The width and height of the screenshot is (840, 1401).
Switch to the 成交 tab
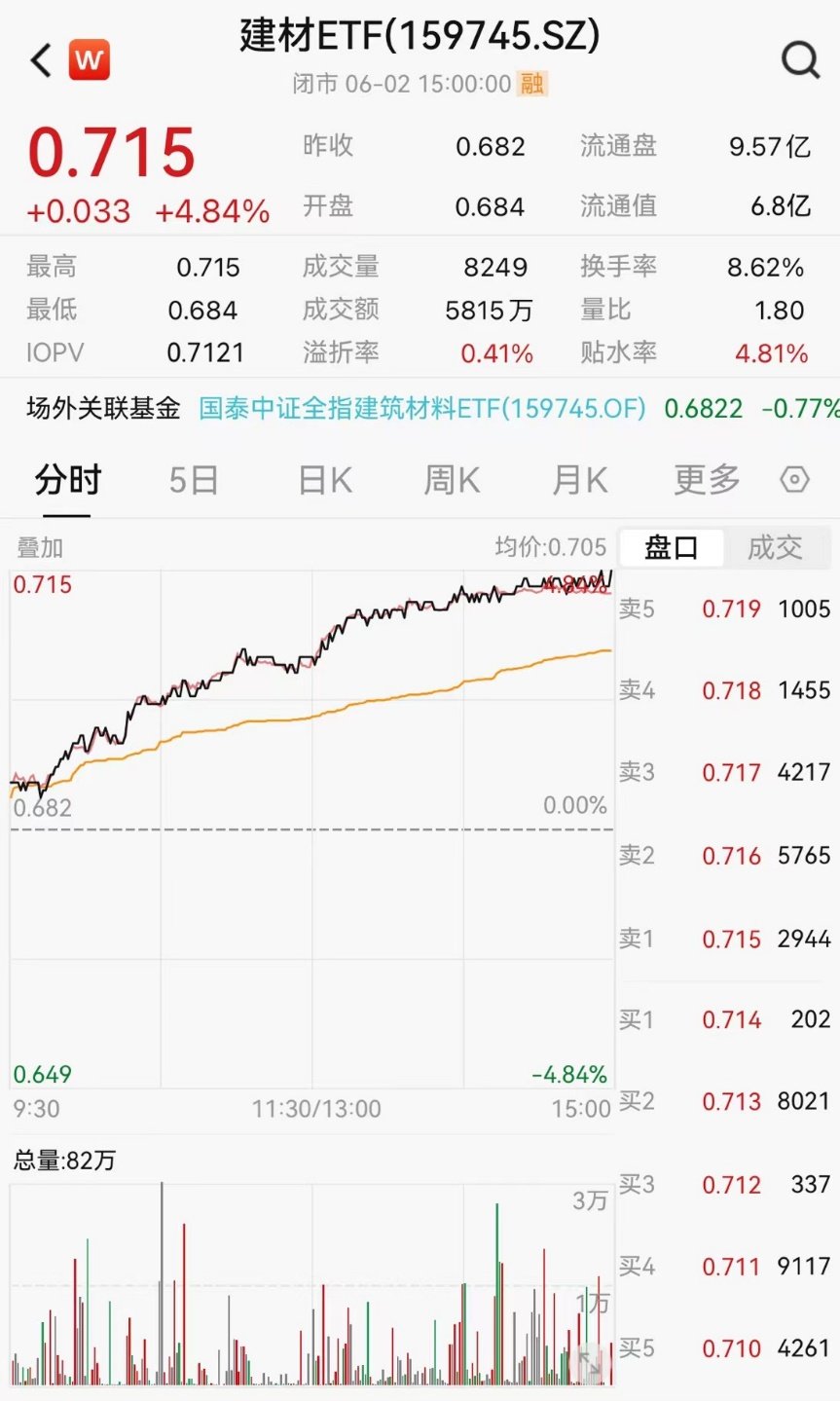(775, 547)
